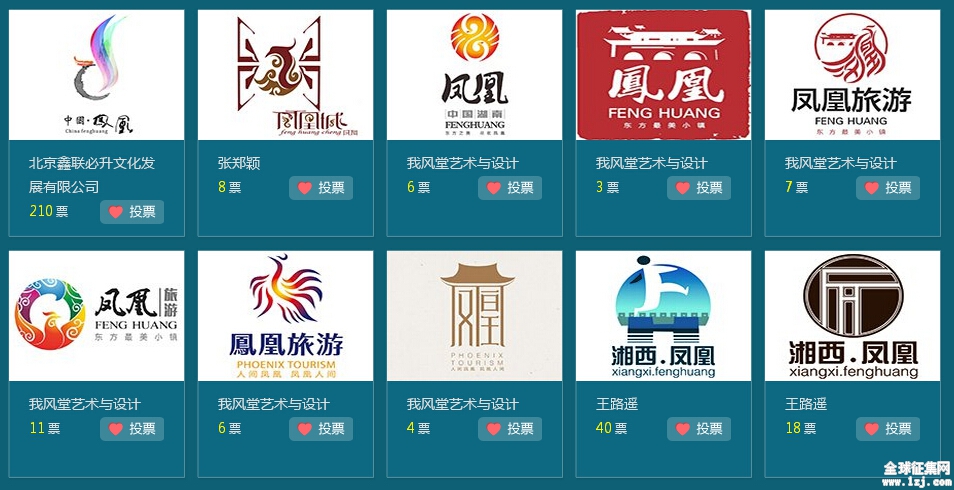Vote for 王路遥's entry with 18 votes
954x490 pixels.
tap(887, 429)
